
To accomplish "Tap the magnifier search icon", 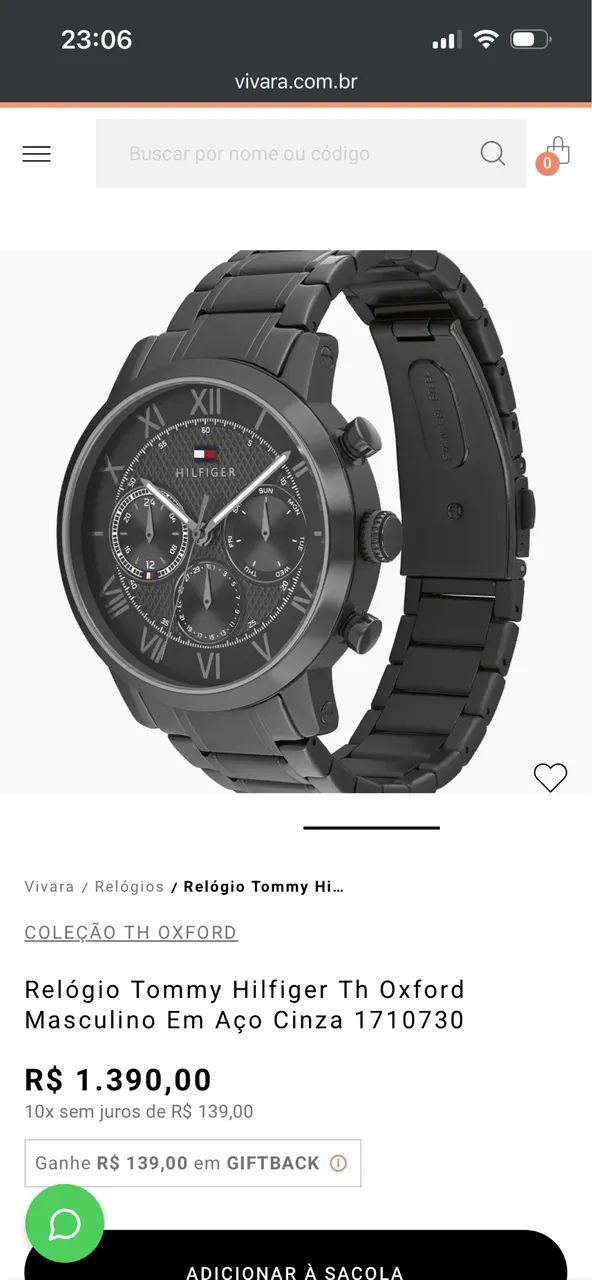I will point(493,153).
